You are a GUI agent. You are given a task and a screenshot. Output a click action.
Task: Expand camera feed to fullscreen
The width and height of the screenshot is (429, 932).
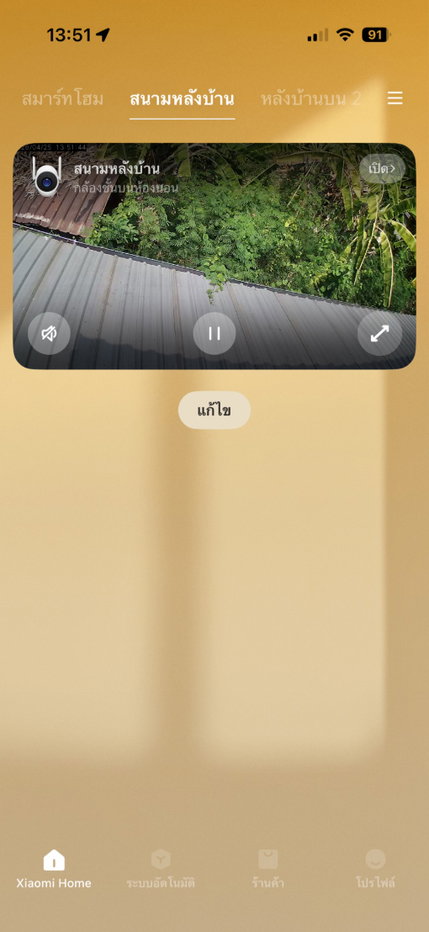pyautogui.click(x=380, y=333)
